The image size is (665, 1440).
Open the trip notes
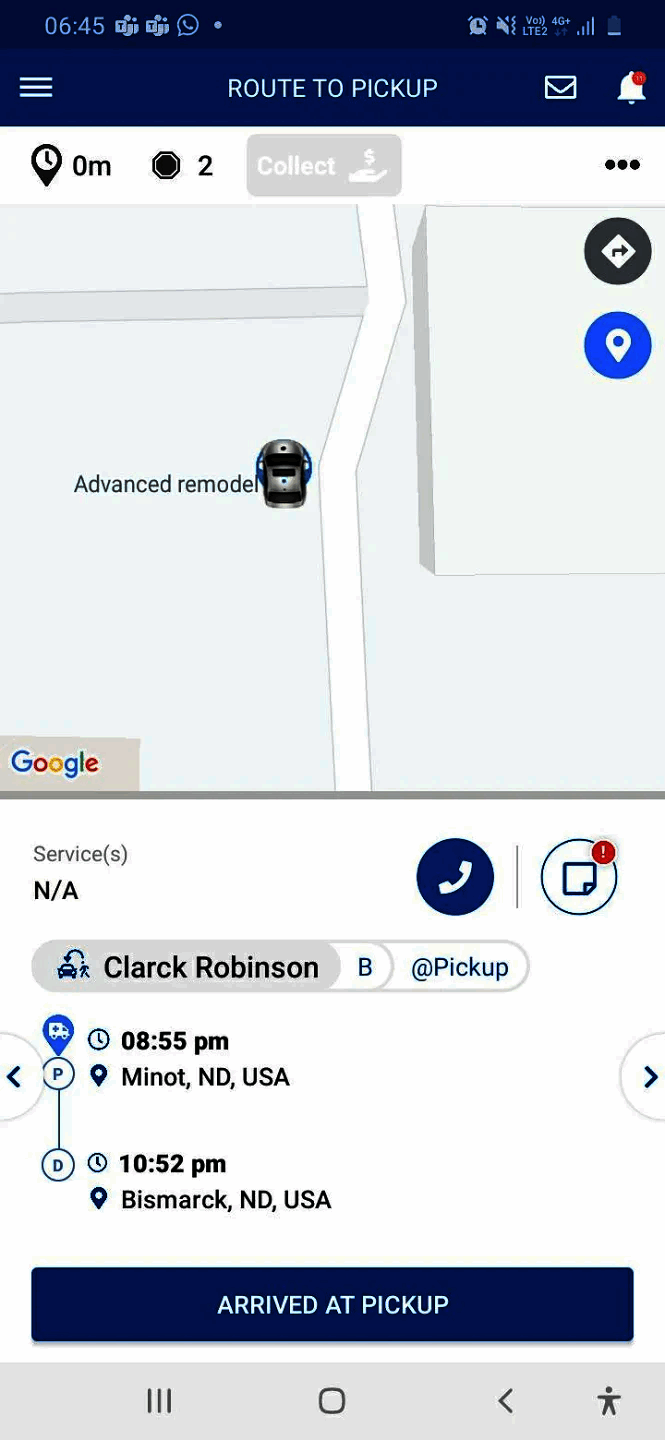pyautogui.click(x=579, y=877)
